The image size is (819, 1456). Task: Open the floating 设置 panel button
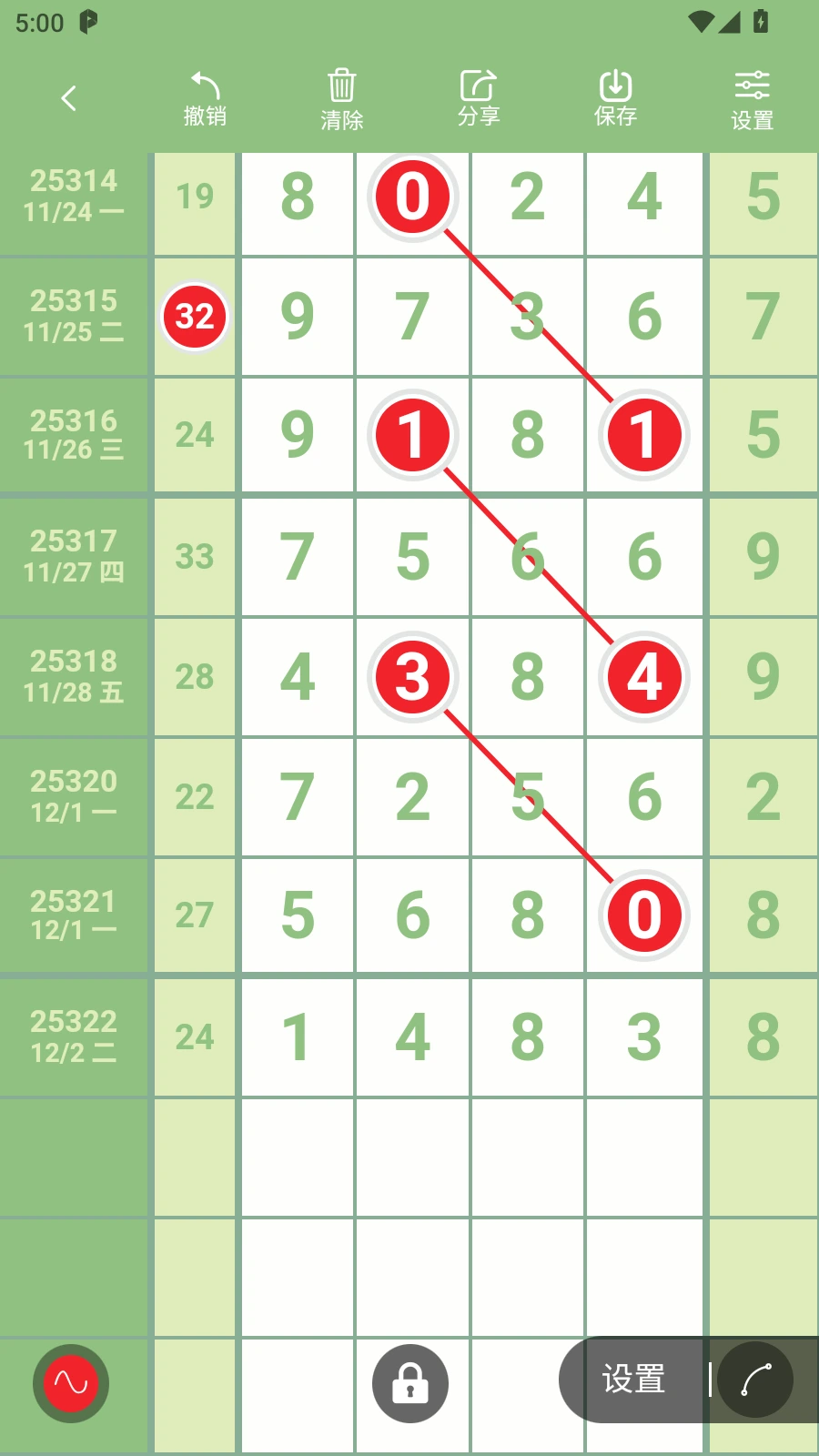click(634, 1380)
